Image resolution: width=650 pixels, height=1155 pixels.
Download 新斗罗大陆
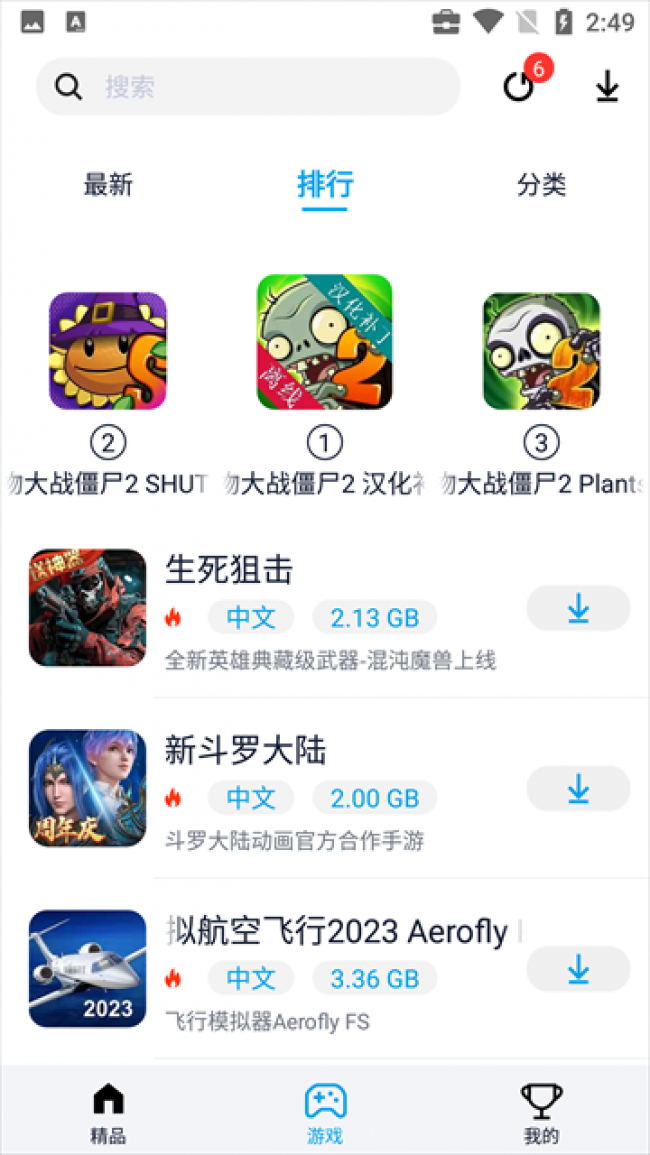[x=578, y=788]
